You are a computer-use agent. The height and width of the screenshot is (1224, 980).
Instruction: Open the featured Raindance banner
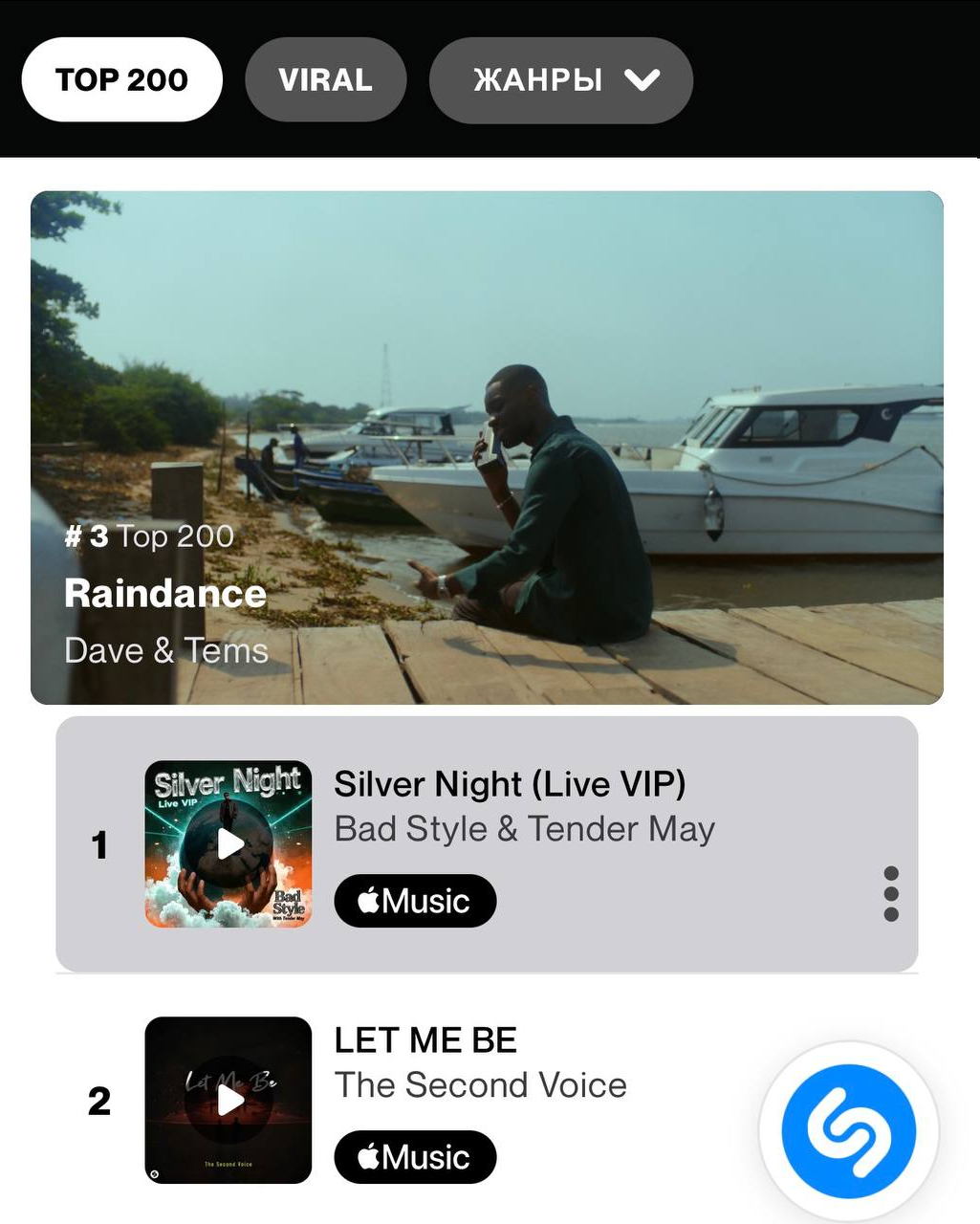pos(487,448)
